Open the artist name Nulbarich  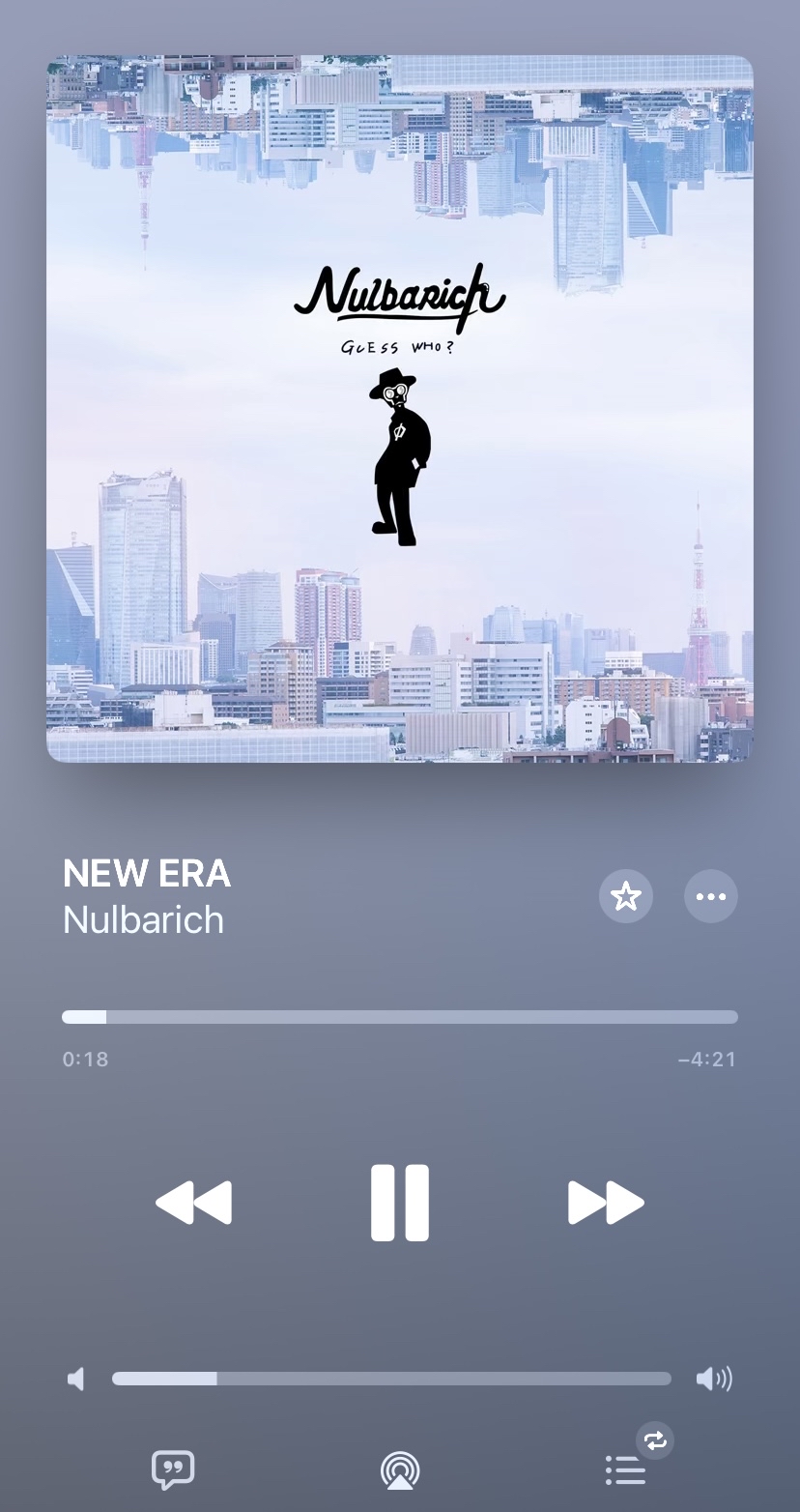143,919
